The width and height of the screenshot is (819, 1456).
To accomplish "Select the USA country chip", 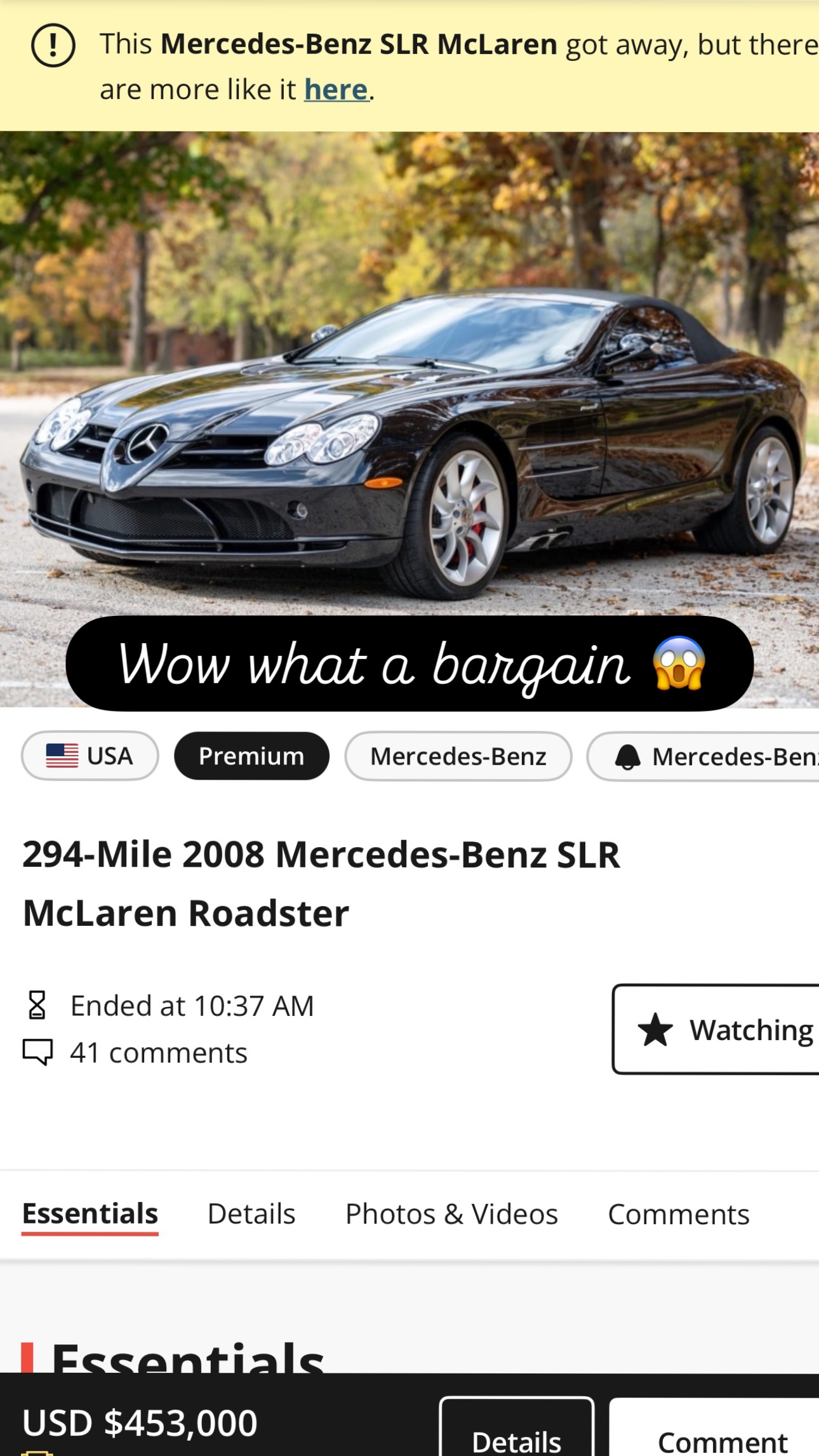I will (90, 756).
